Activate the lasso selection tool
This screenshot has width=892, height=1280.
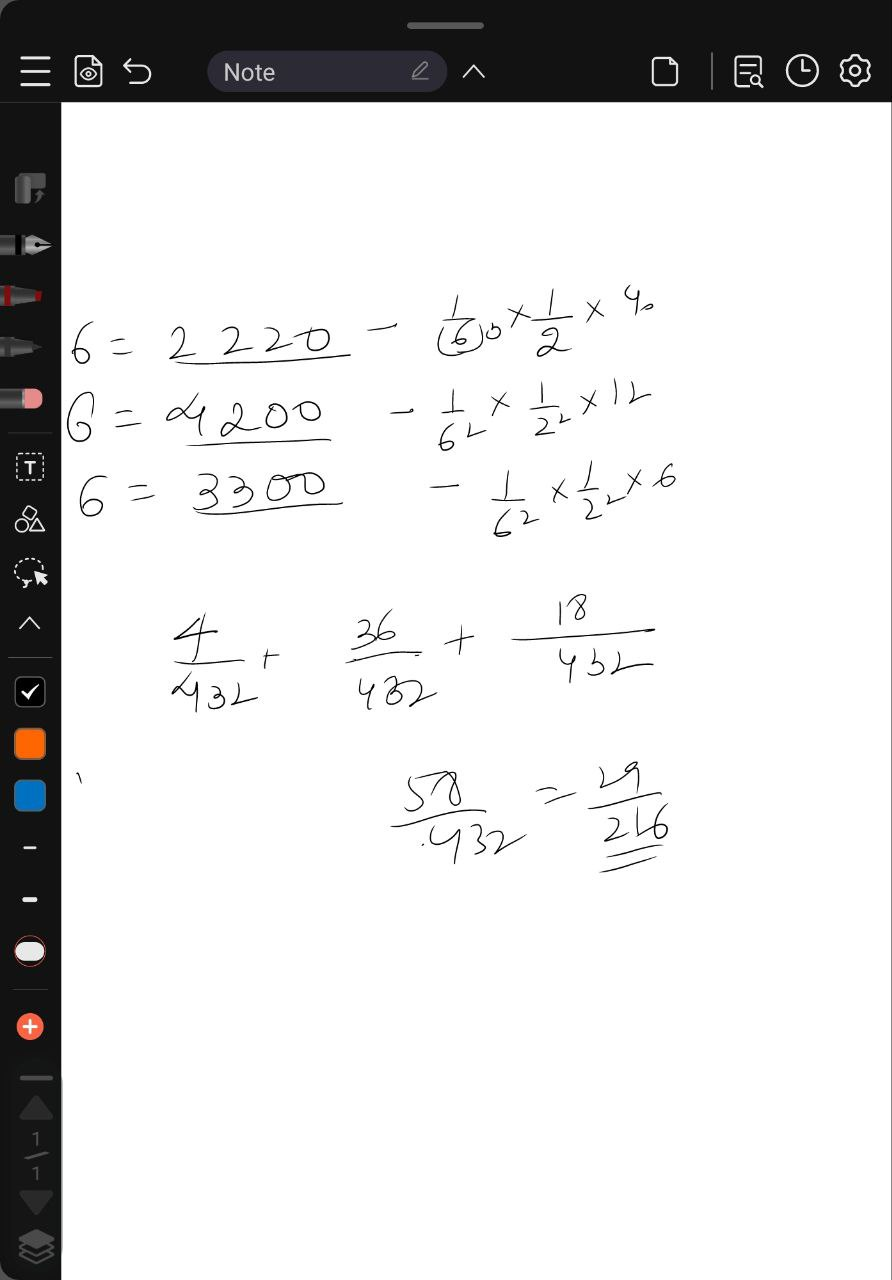click(x=30, y=572)
